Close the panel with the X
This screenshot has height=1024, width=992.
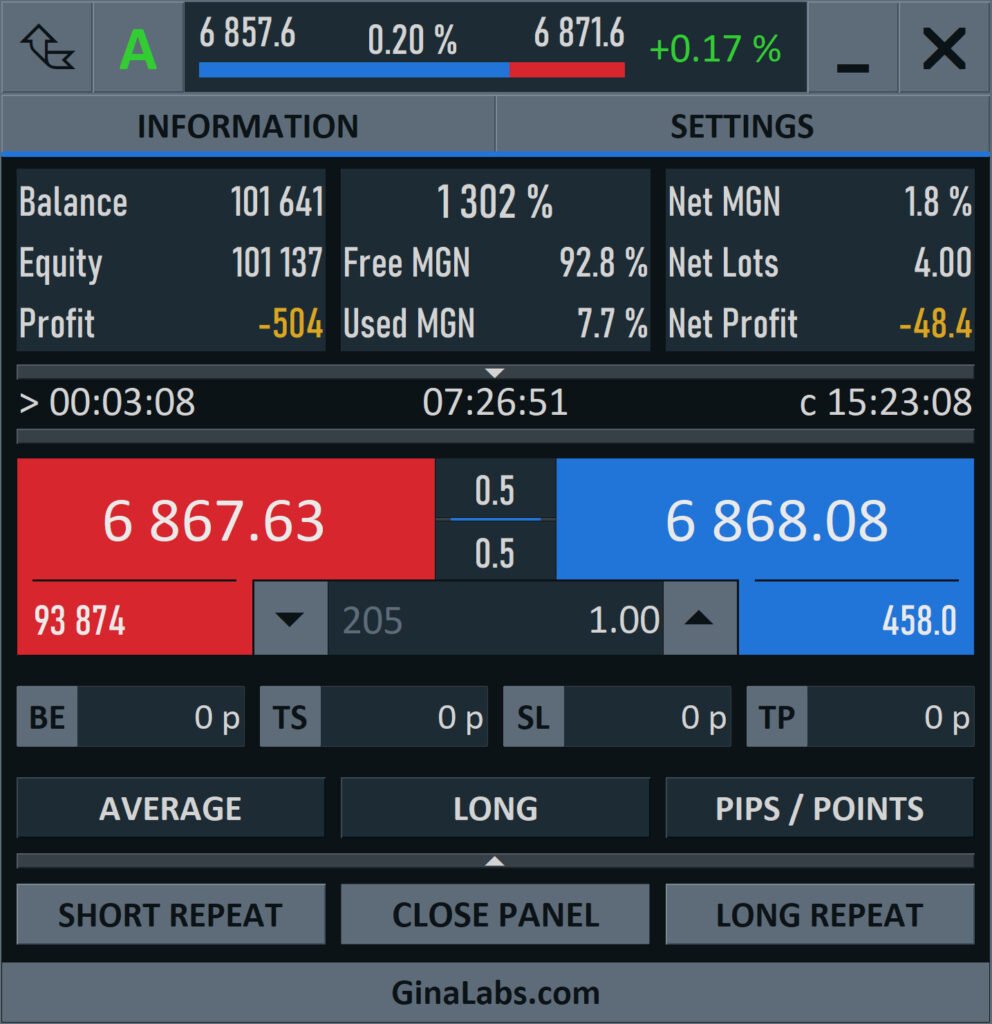coord(943,48)
